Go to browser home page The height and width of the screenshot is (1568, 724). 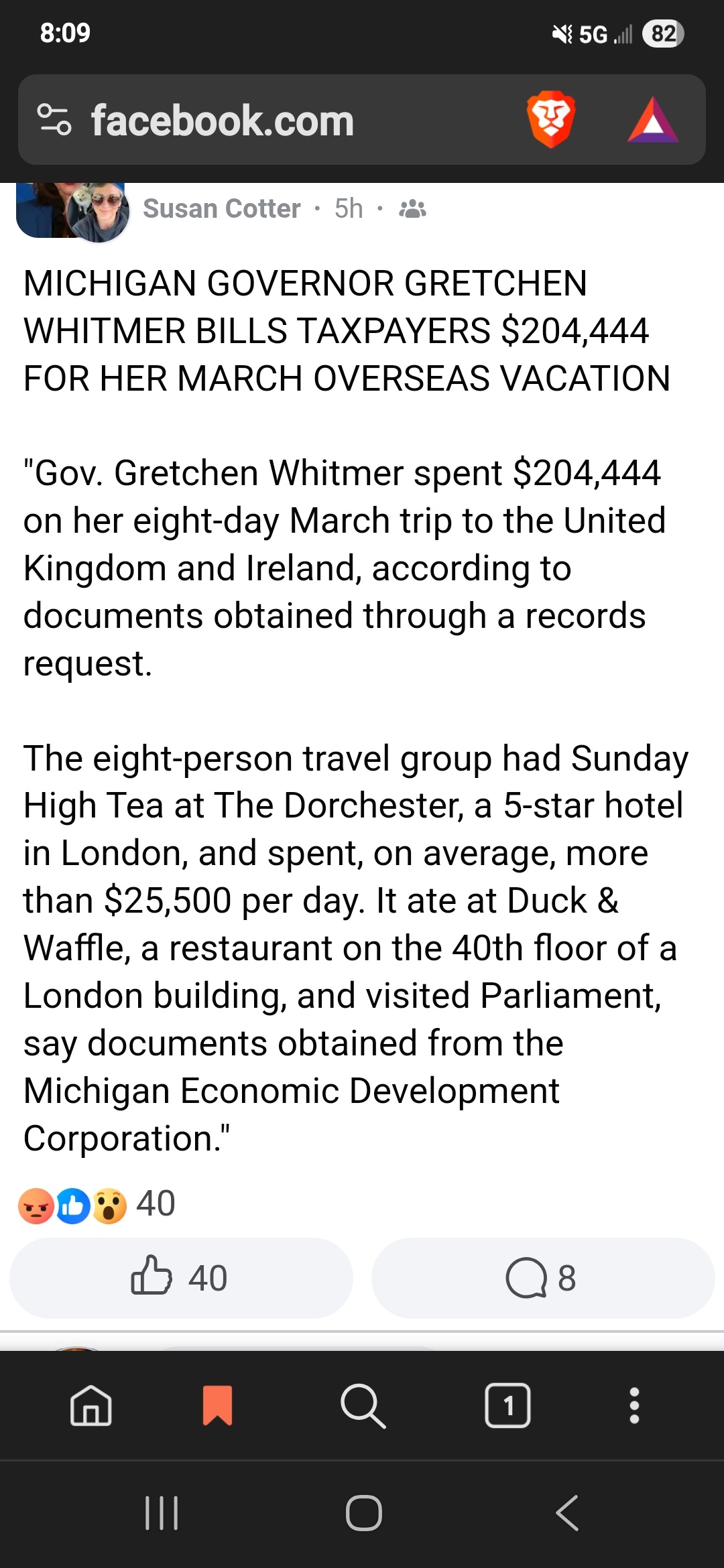point(90,1404)
